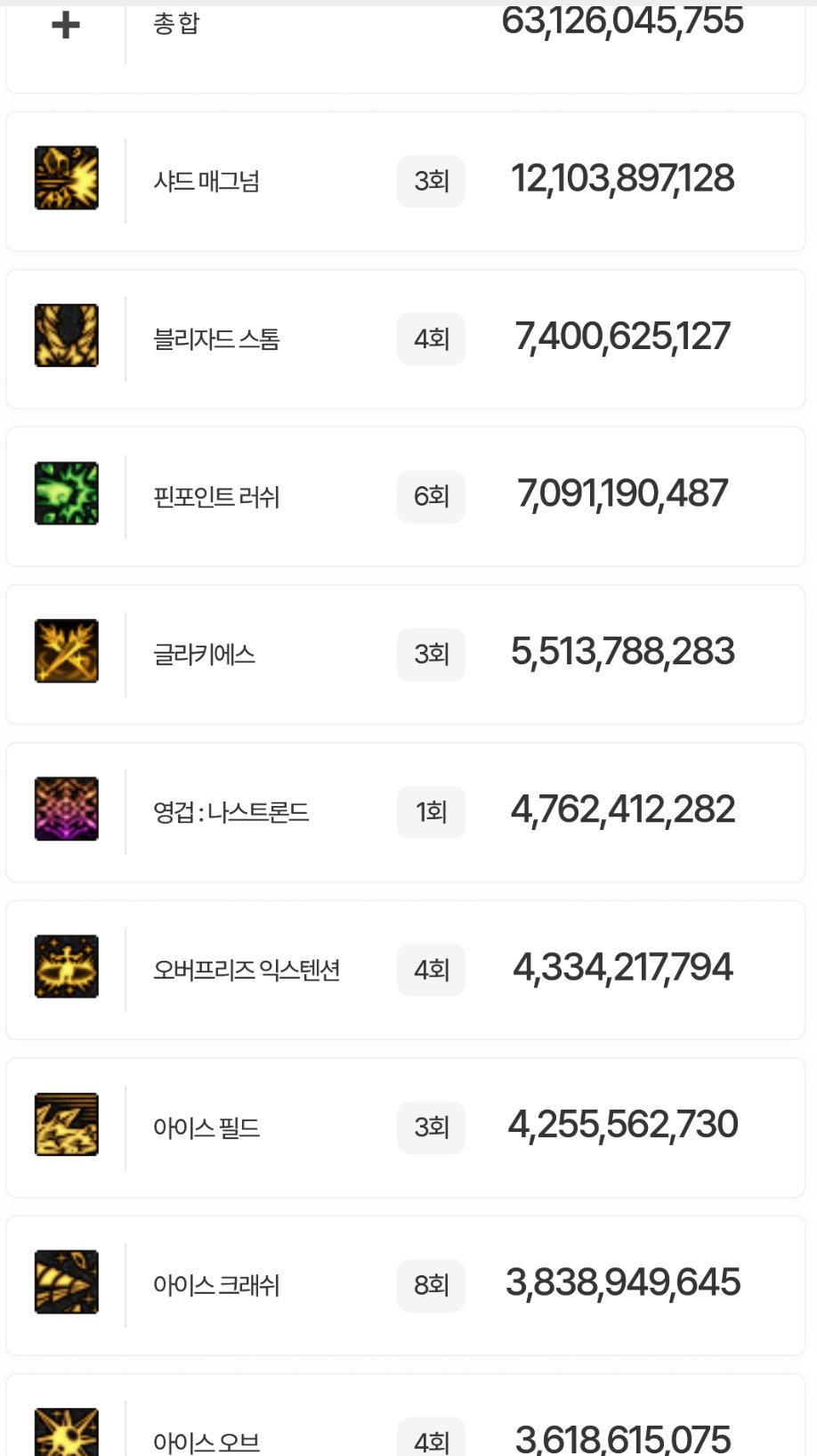Open the 아이스 크래쉬 skill card
Image resolution: width=817 pixels, height=1456 pixels.
[405, 1284]
